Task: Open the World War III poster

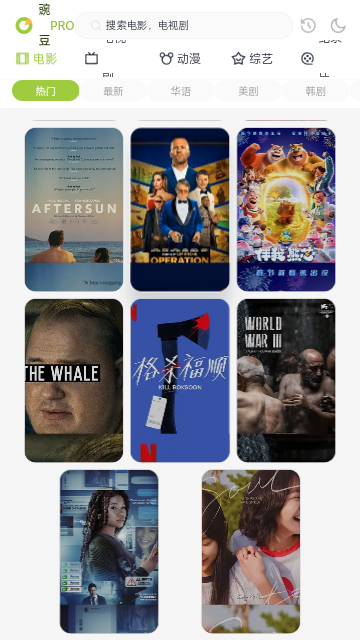Action: (286, 380)
